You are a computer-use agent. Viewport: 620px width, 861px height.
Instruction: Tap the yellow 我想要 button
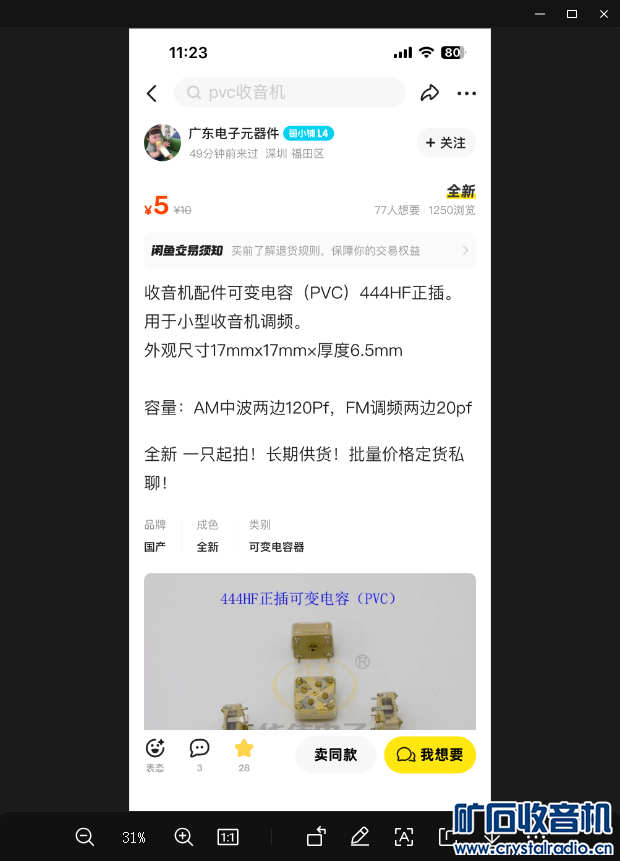click(x=430, y=755)
